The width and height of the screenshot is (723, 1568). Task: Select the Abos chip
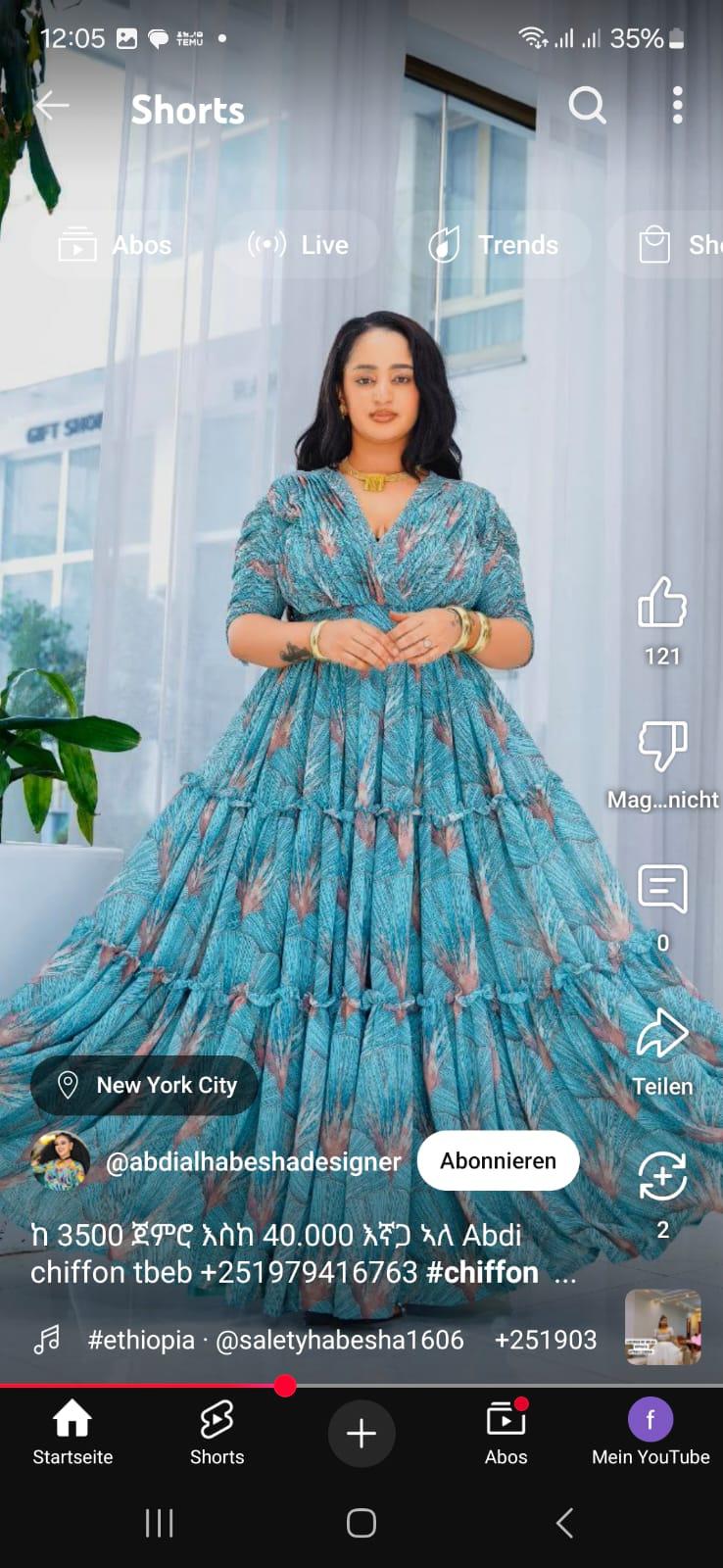pyautogui.click(x=116, y=245)
